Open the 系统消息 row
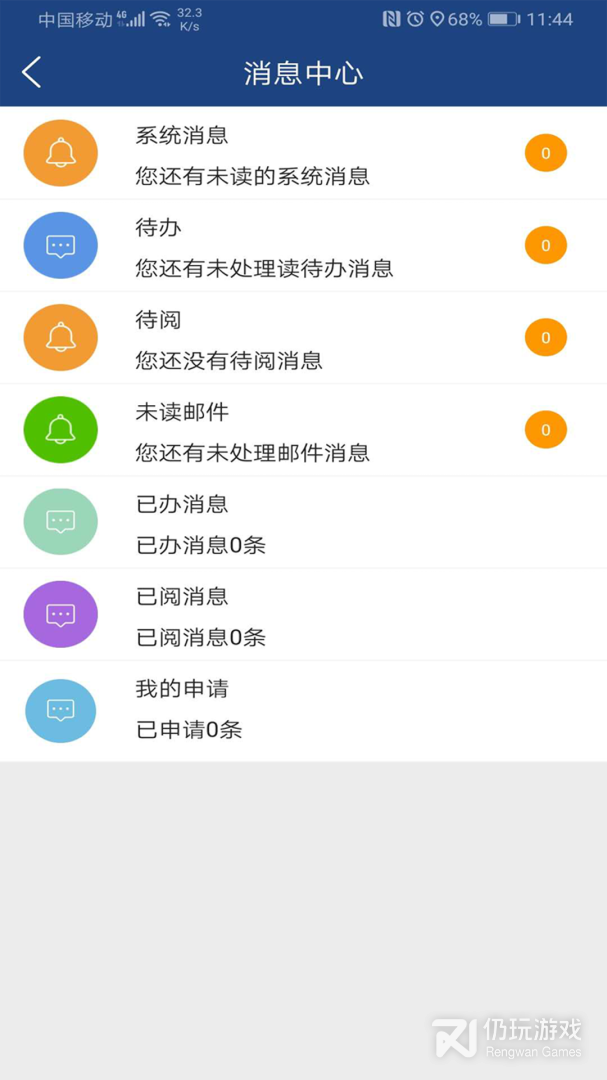607x1080 pixels. point(303,153)
